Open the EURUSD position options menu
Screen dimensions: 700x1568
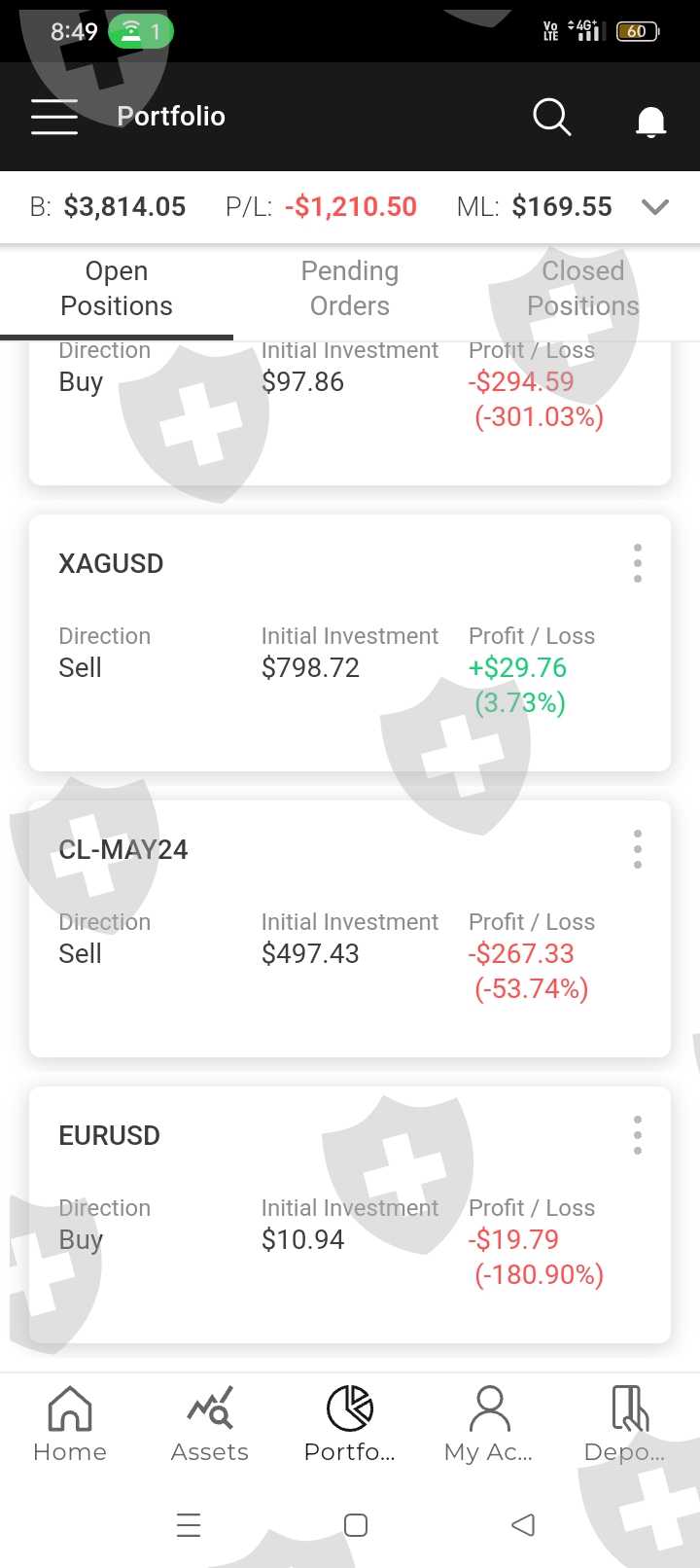(x=638, y=1135)
